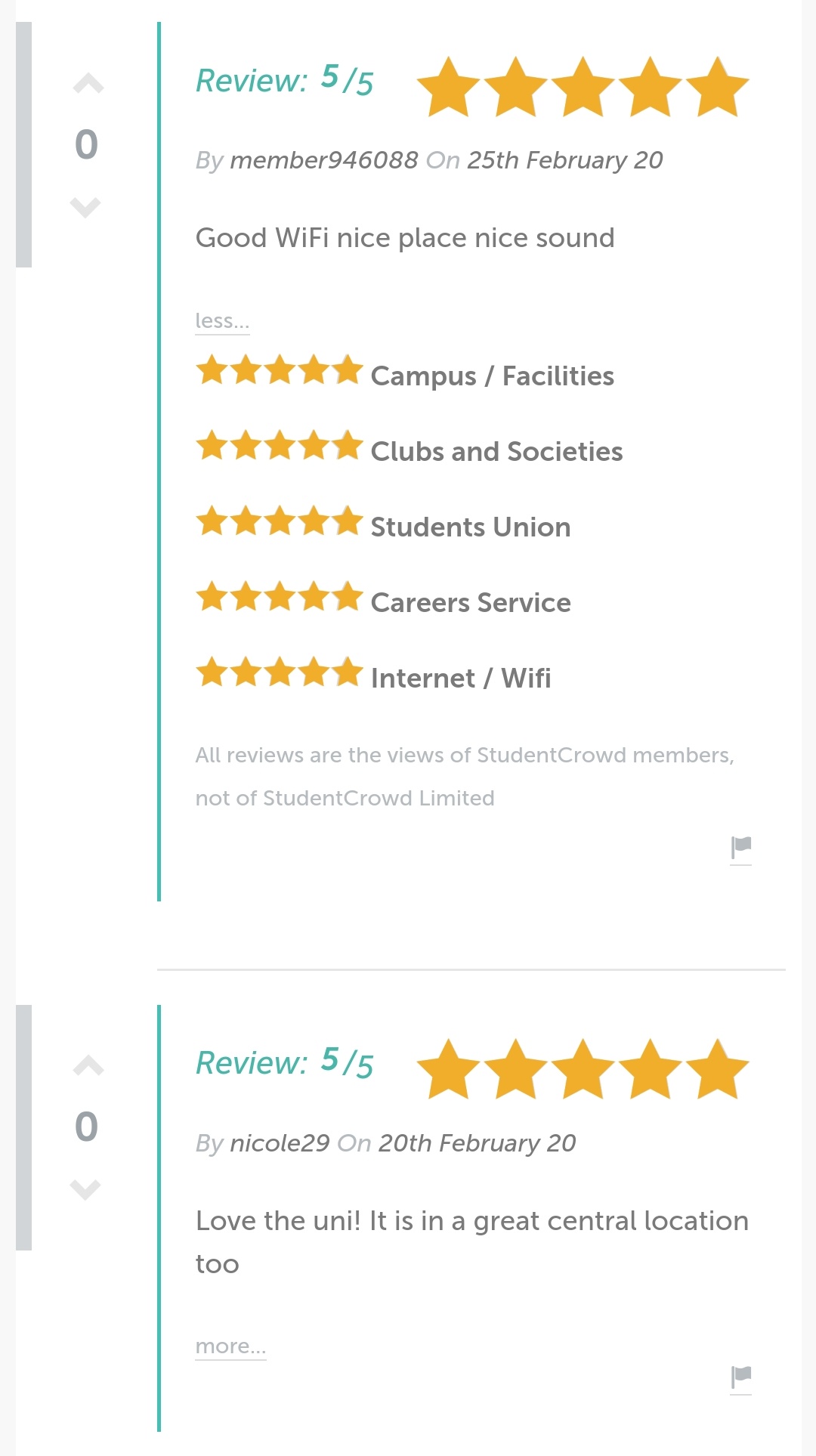The image size is (816, 1456).
Task: Flag member946088's review as inappropriate
Action: point(740,848)
